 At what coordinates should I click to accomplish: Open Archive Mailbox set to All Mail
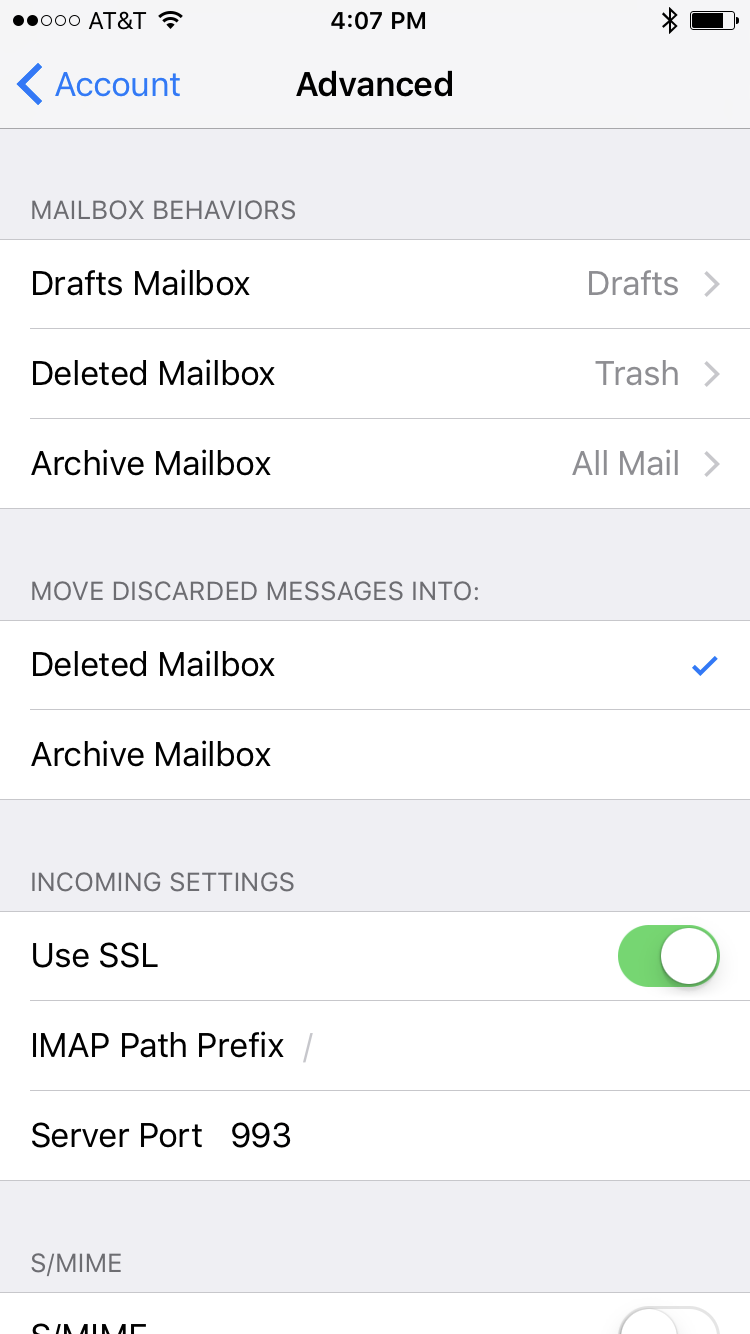click(375, 464)
